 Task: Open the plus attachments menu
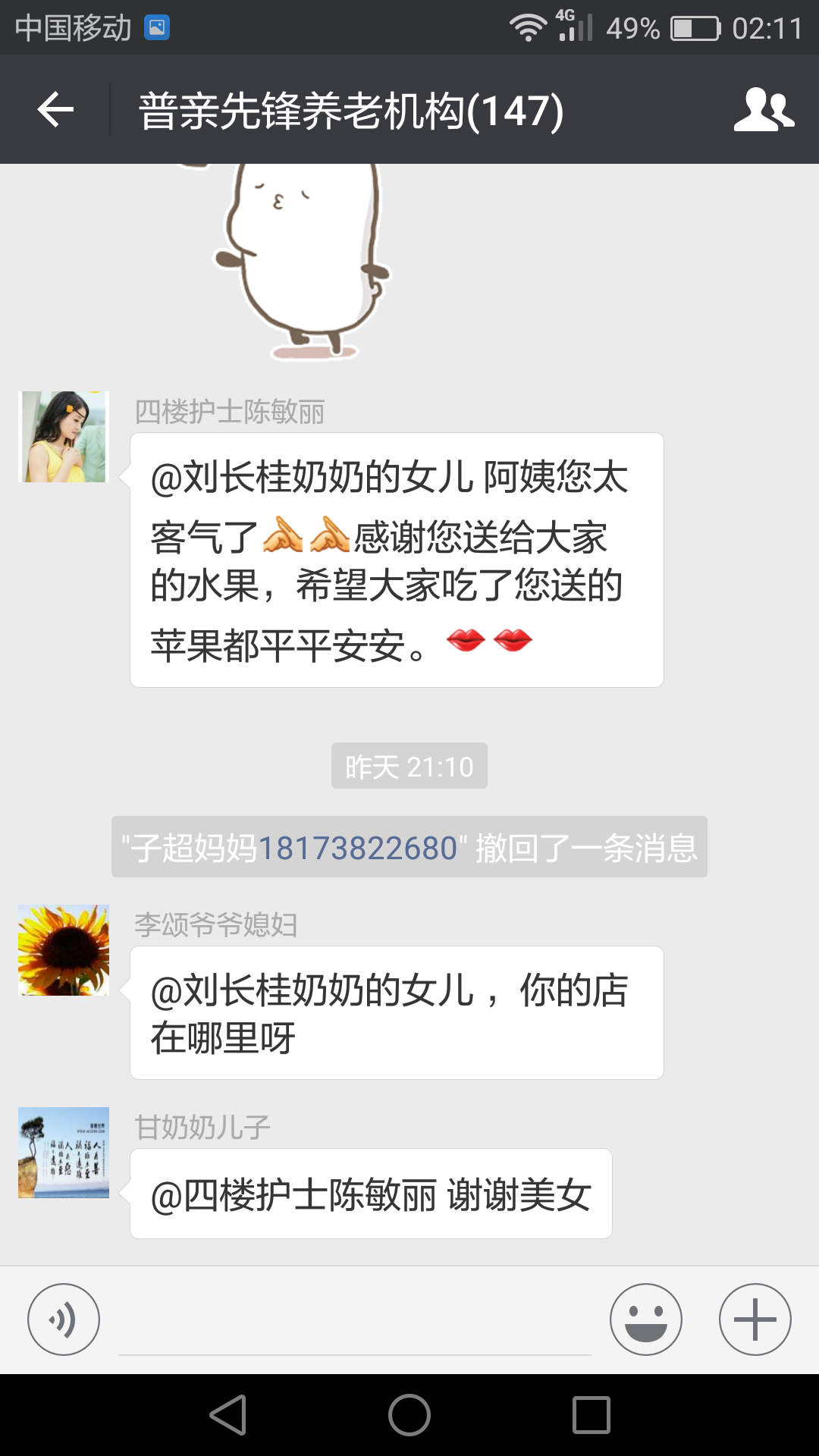[755, 1319]
